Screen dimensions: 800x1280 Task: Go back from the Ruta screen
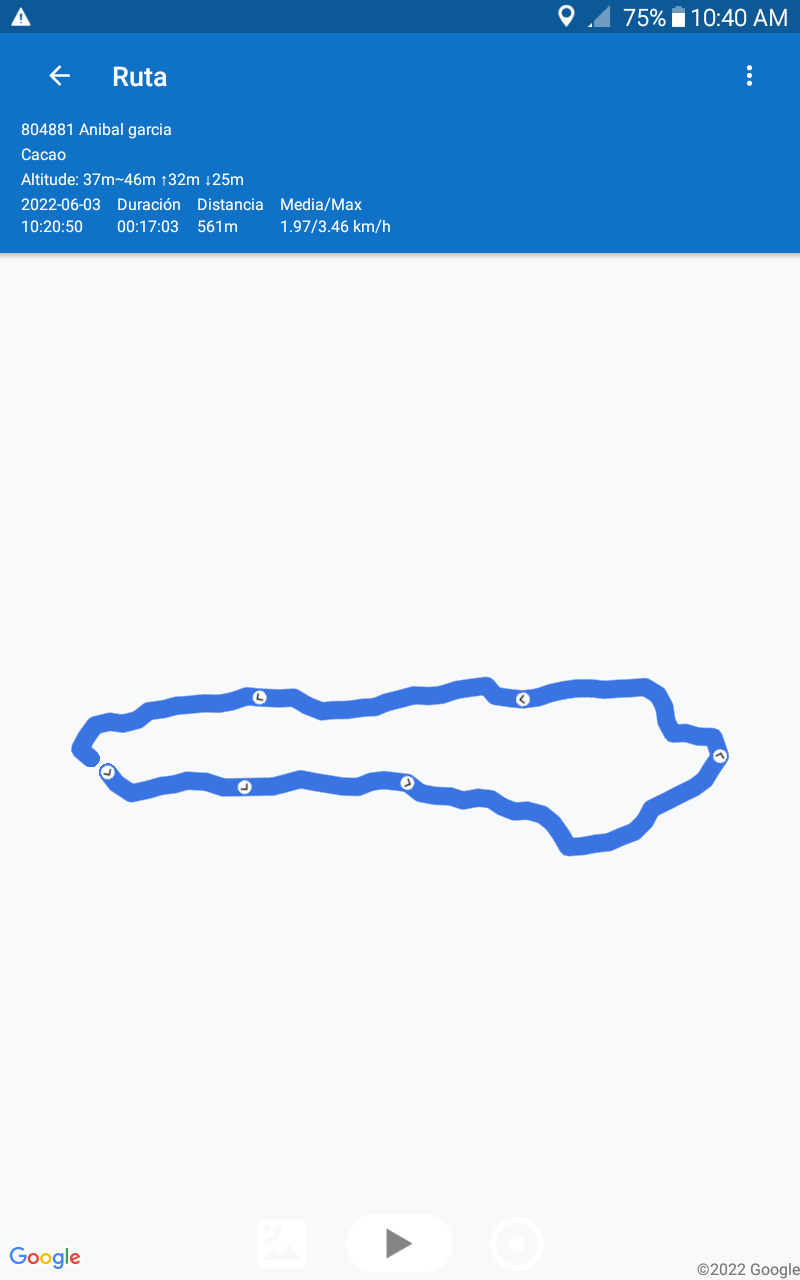tap(60, 76)
